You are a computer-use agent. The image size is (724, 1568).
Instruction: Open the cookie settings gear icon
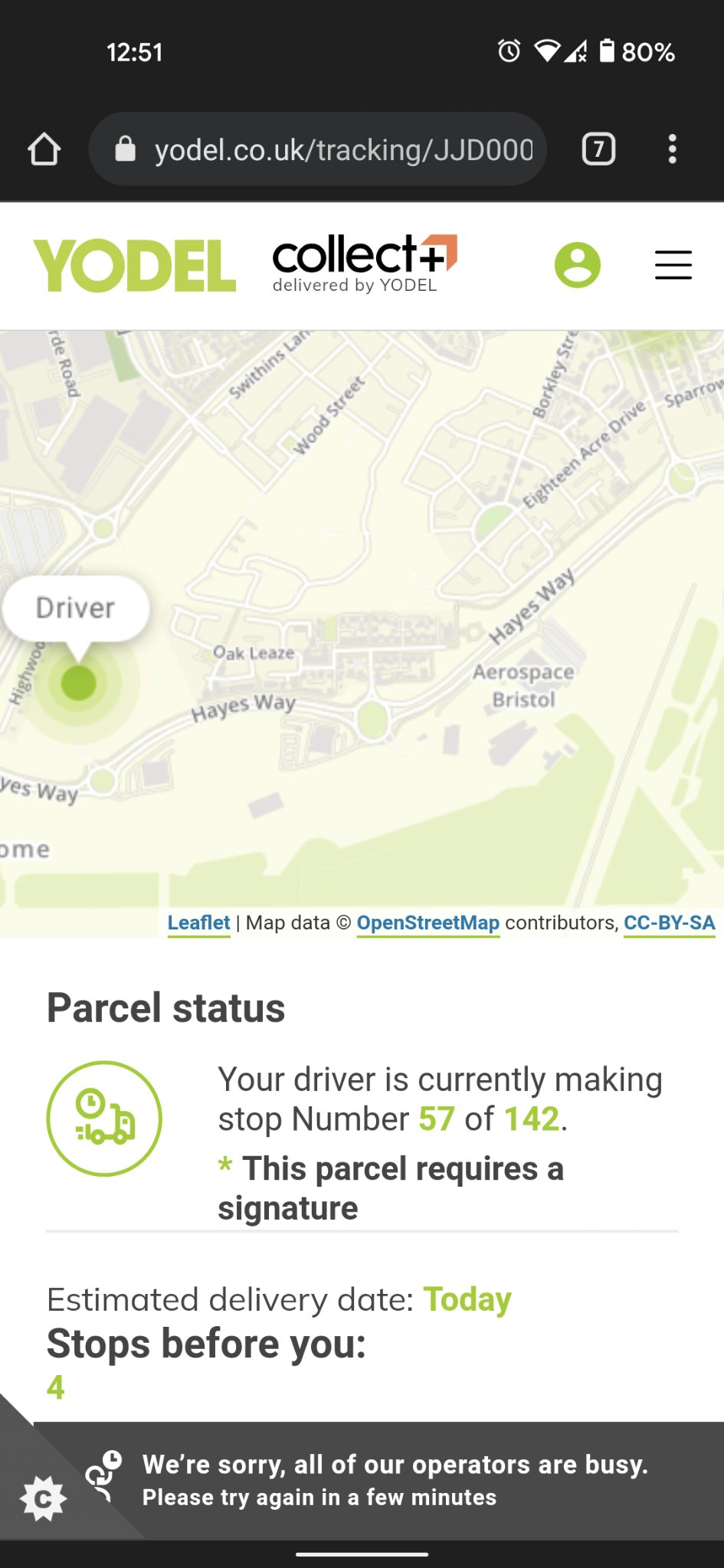pyautogui.click(x=44, y=1498)
